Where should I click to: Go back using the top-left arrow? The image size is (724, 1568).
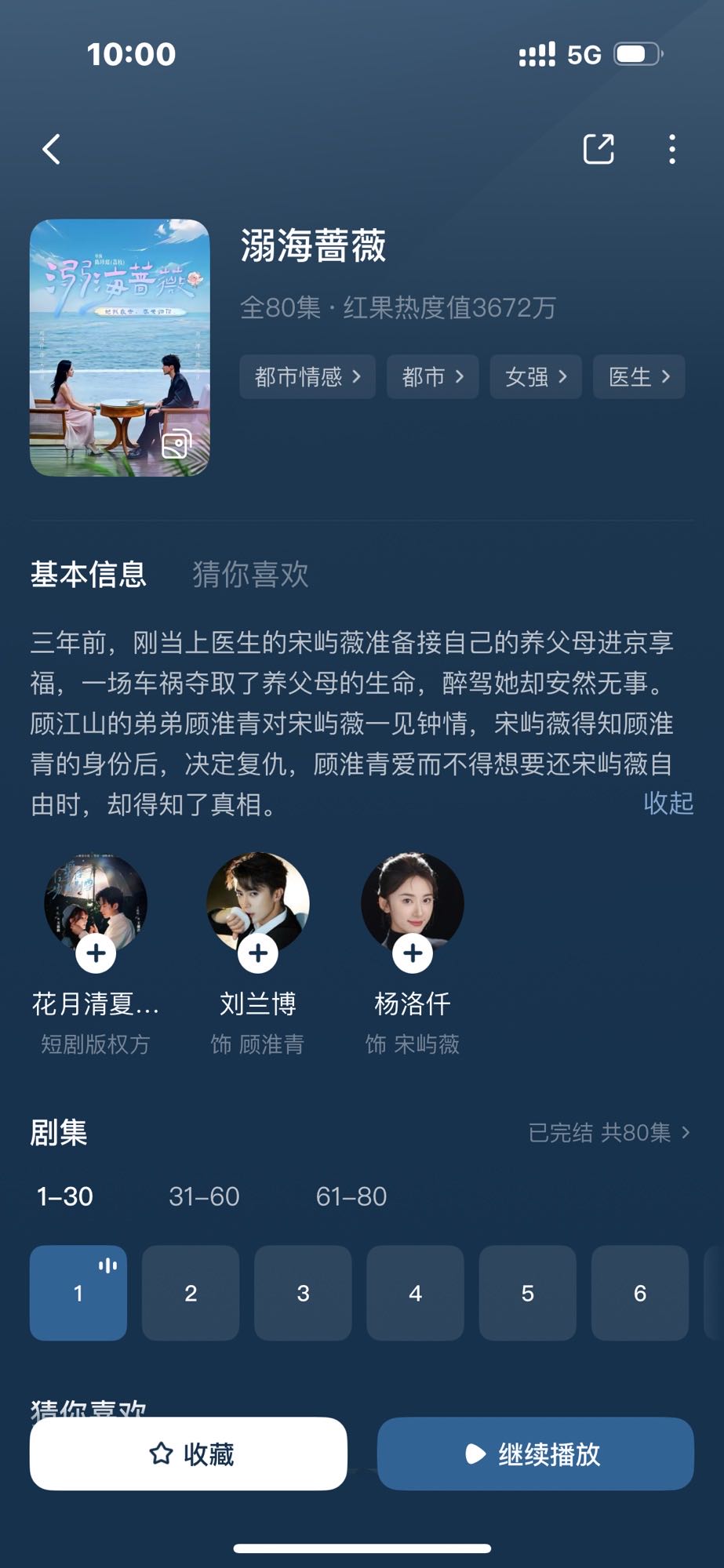(x=52, y=149)
